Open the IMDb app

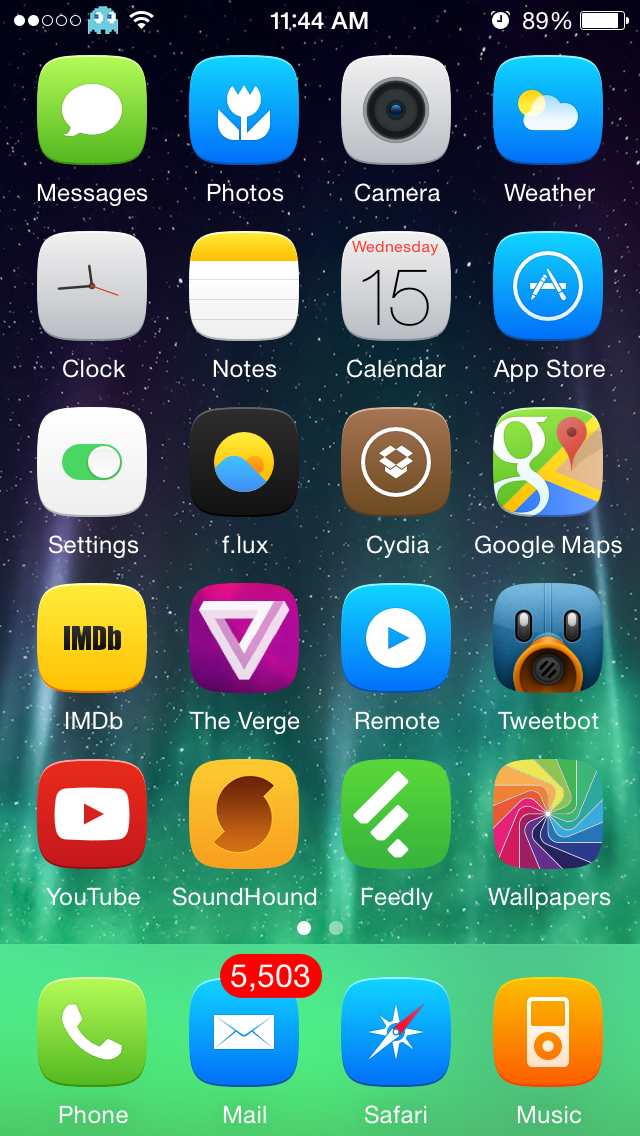coord(92,638)
